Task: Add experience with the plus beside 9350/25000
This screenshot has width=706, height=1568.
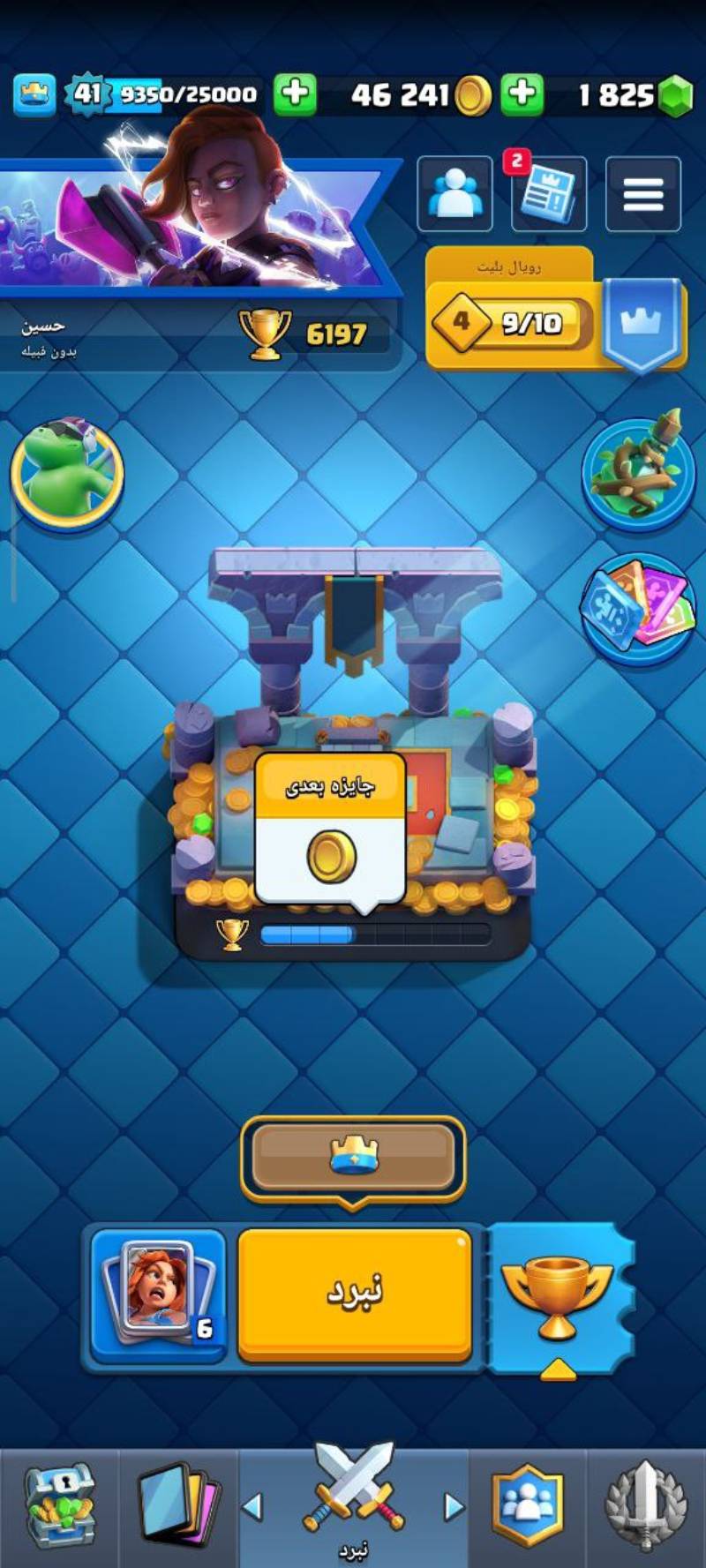Action: click(295, 93)
